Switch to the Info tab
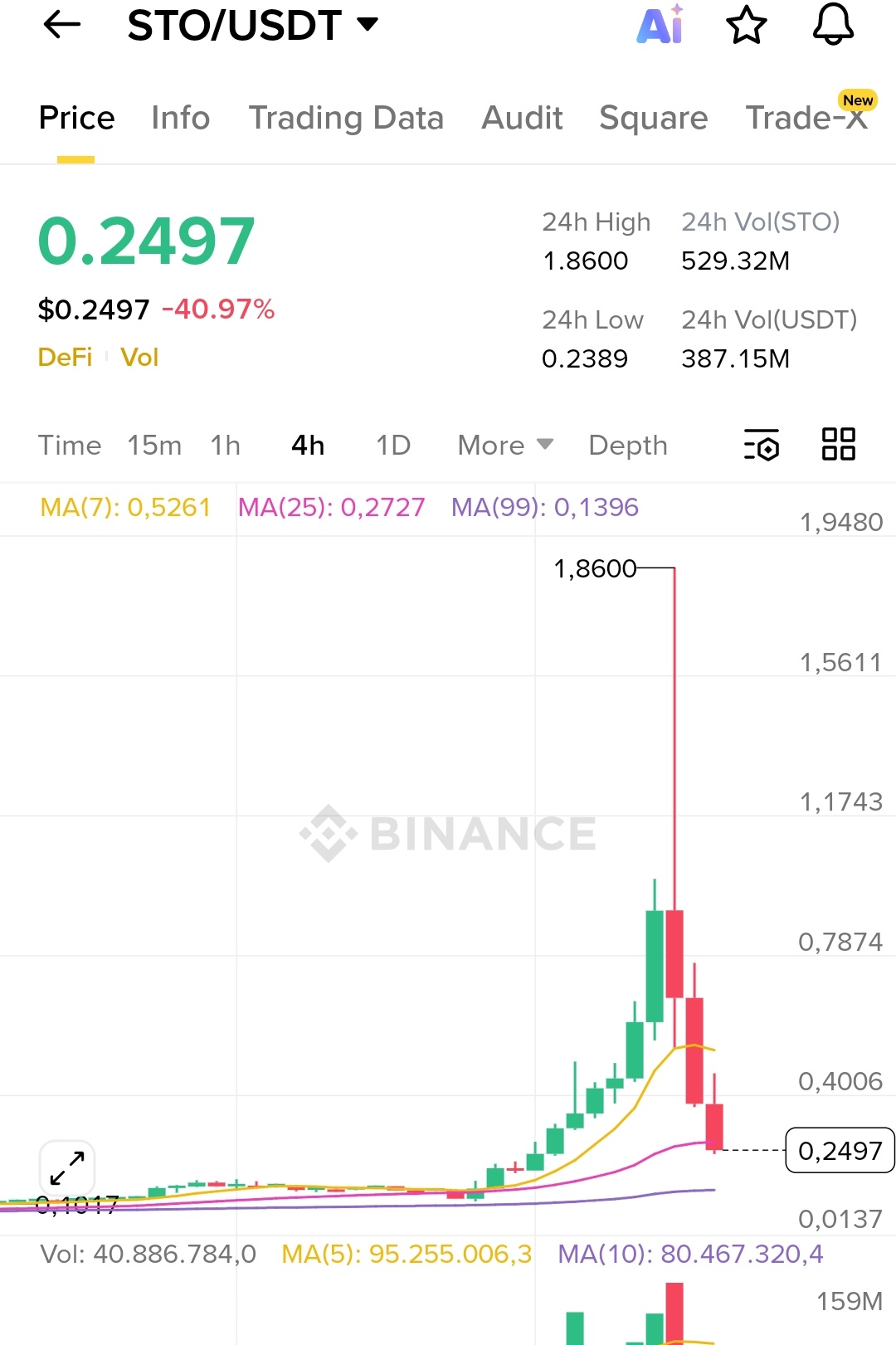Viewport: 896px width, 1345px height. [180, 118]
